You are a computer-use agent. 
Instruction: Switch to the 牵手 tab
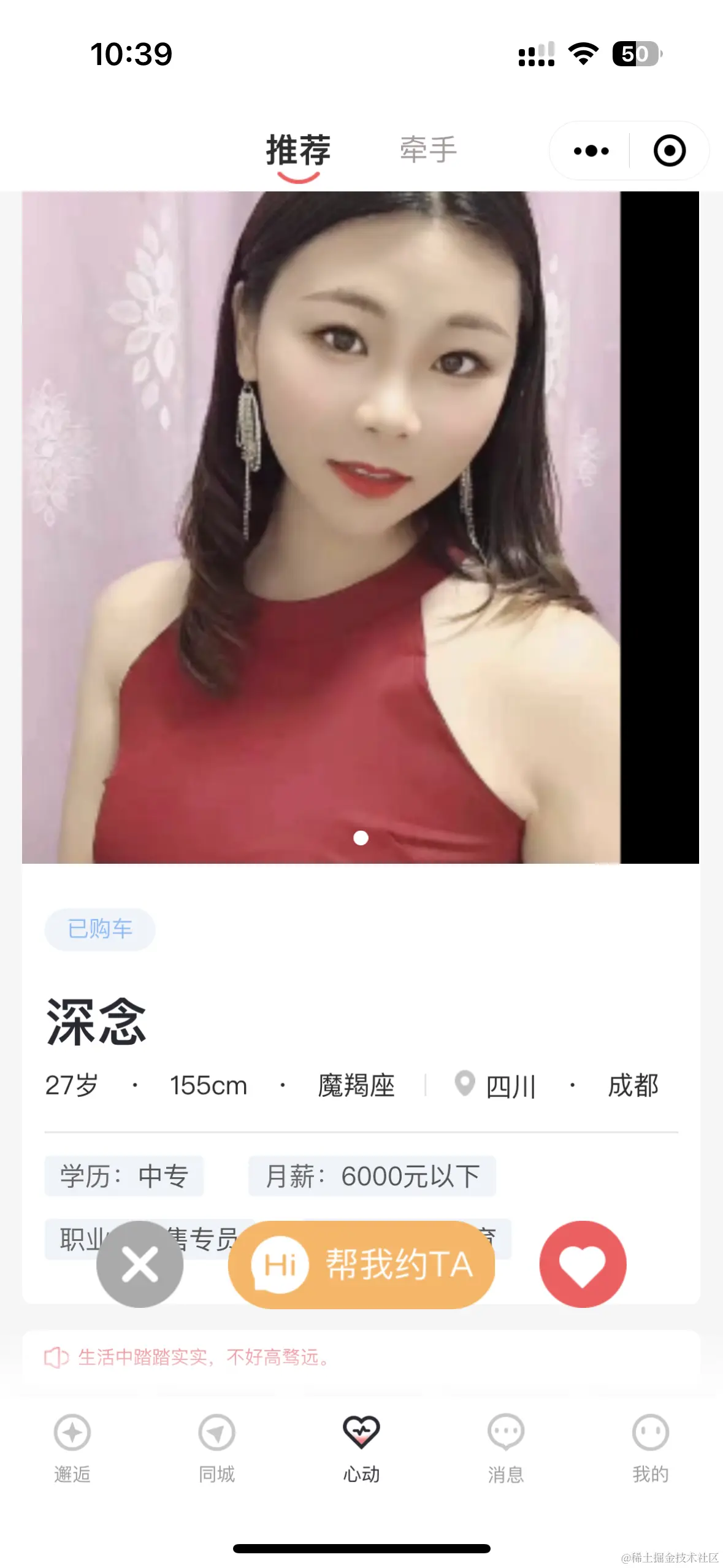(428, 151)
